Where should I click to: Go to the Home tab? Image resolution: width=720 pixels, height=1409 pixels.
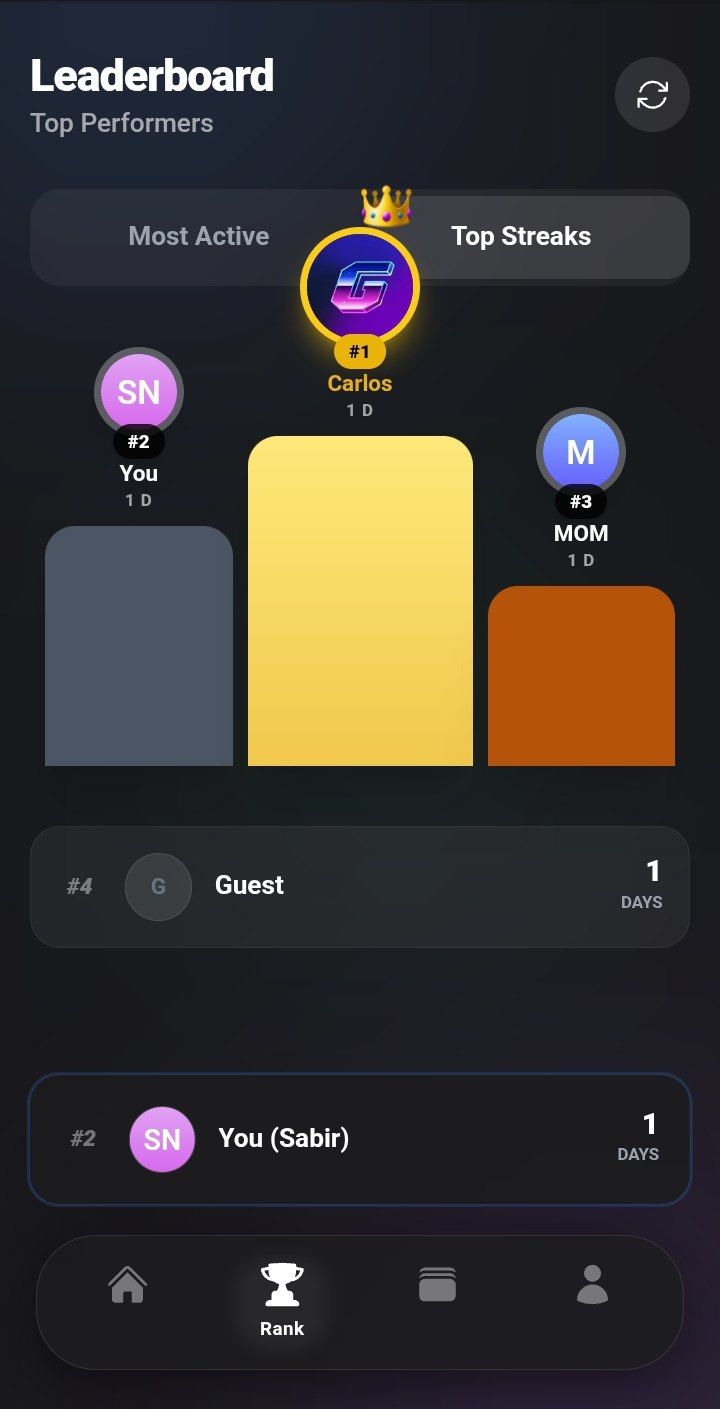coord(128,1285)
